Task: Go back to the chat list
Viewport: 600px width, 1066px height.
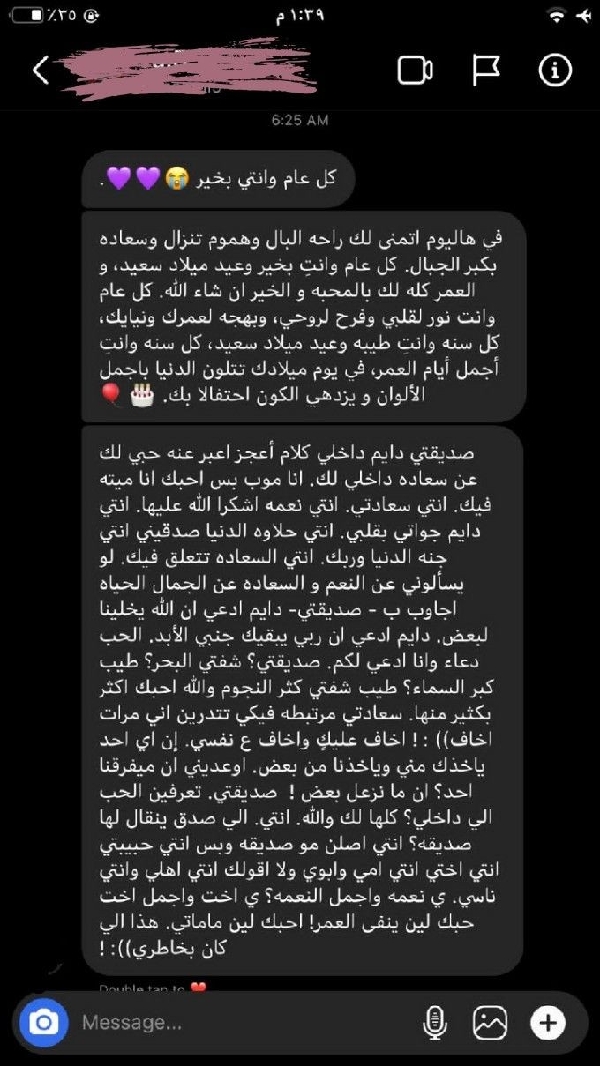Action: click(41, 71)
